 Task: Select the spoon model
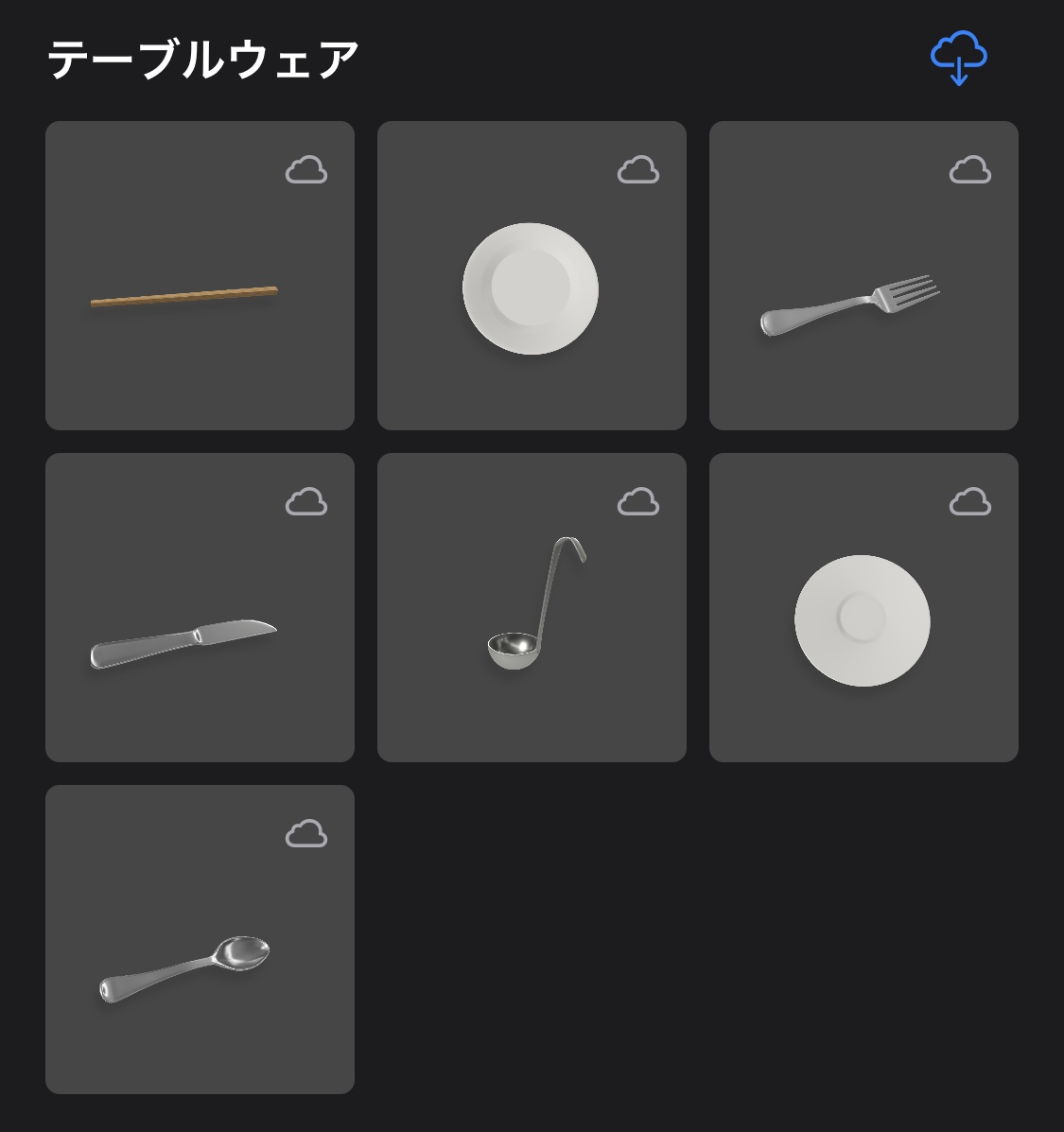pos(200,939)
